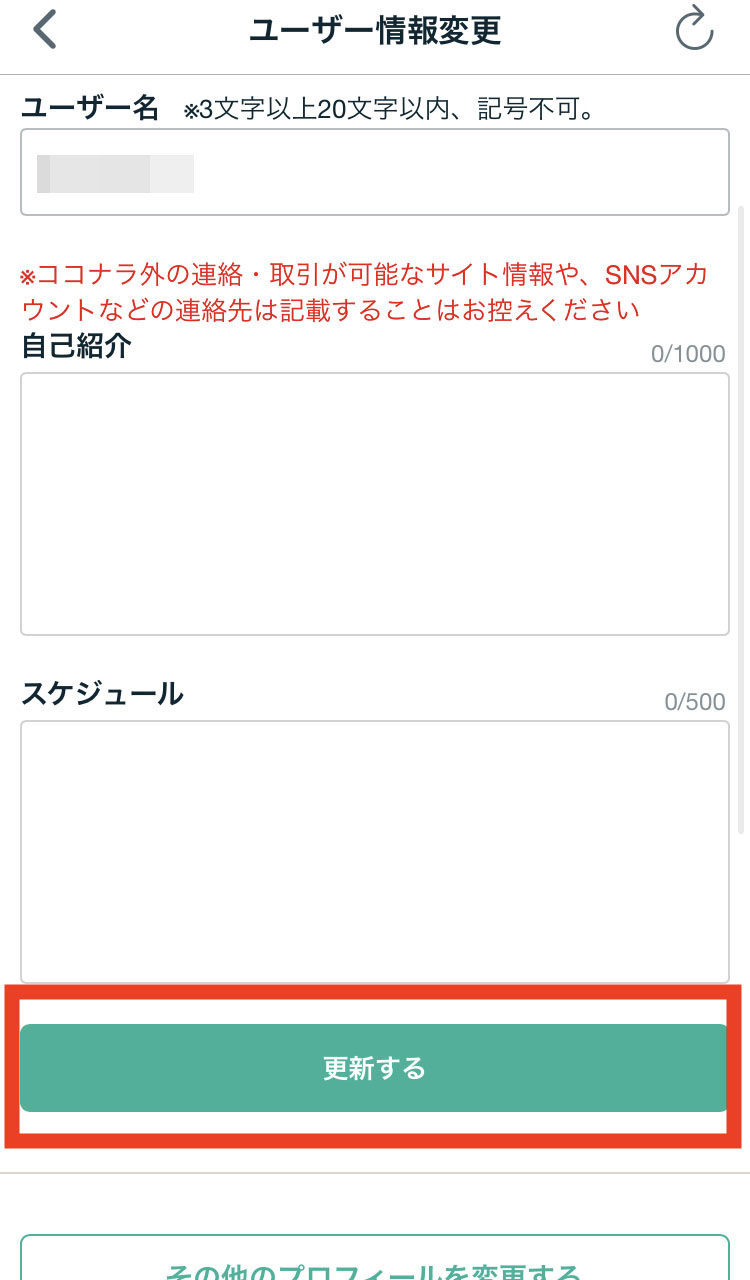This screenshot has height=1280, width=750.
Task: Reload the page with the refresh icon
Action: coord(694,29)
